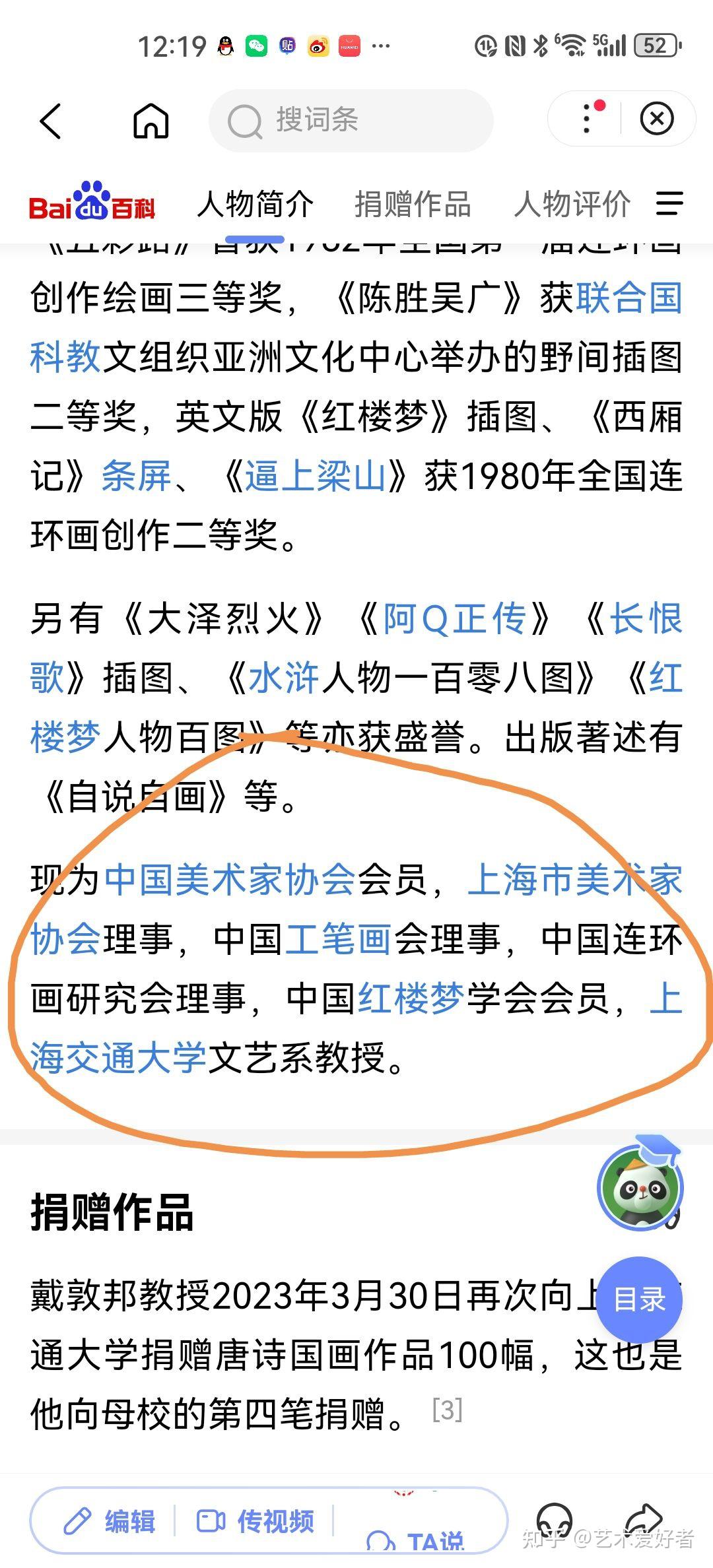Tap the 编辑 button
This screenshot has width=713, height=1568.
[x=110, y=1521]
